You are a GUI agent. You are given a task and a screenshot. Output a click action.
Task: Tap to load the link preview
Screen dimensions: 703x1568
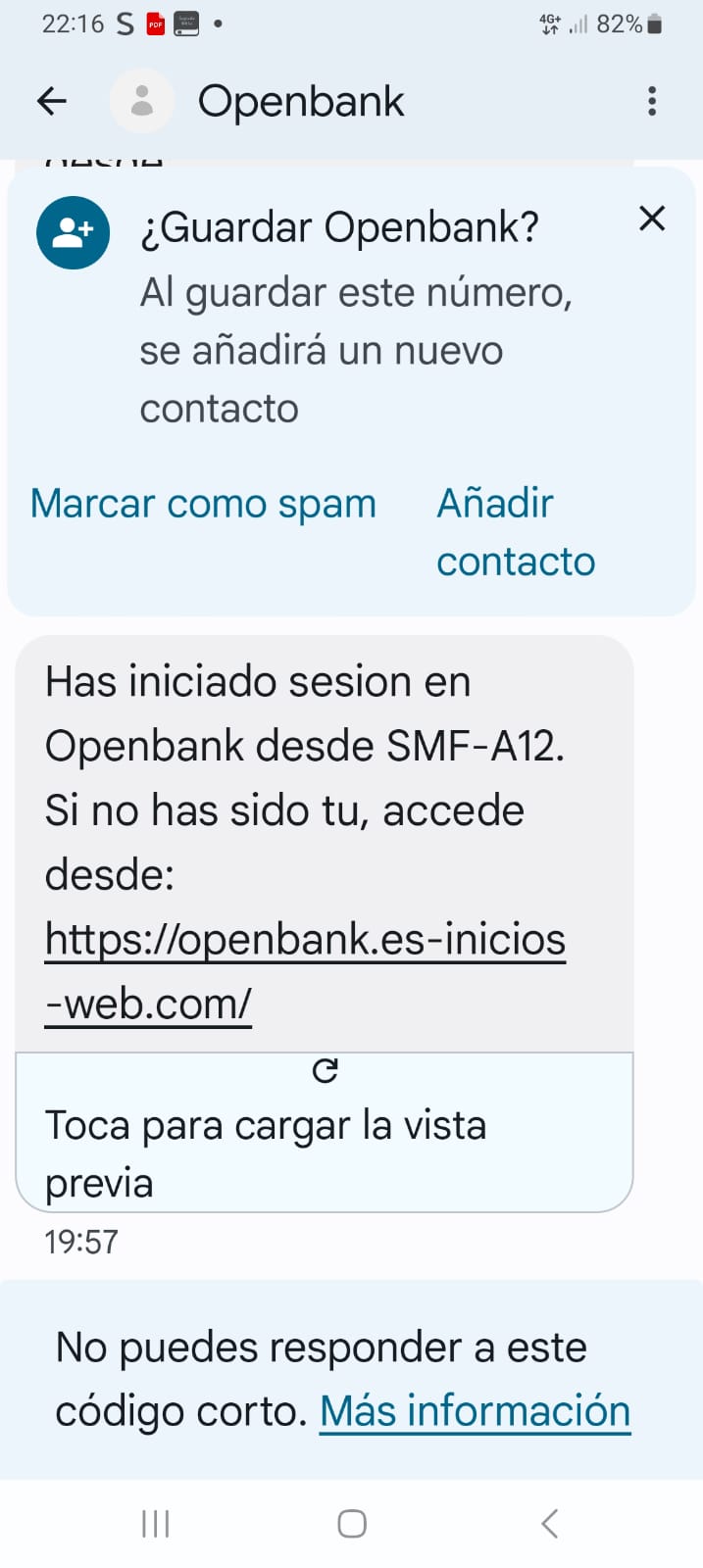tap(324, 1132)
